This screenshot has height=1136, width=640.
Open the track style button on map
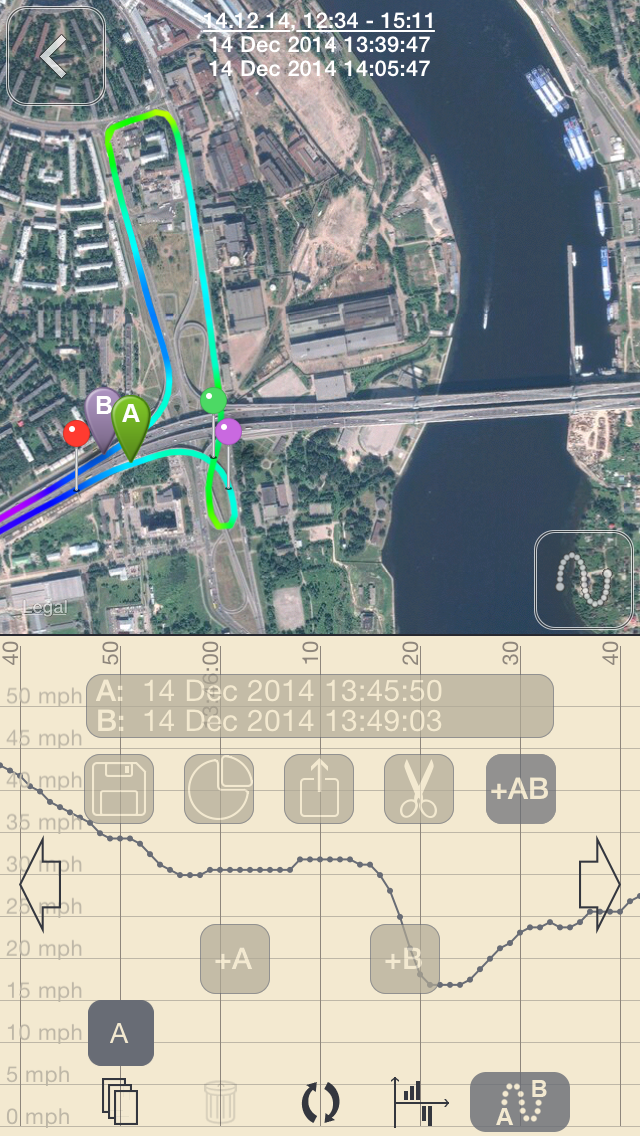point(585,579)
